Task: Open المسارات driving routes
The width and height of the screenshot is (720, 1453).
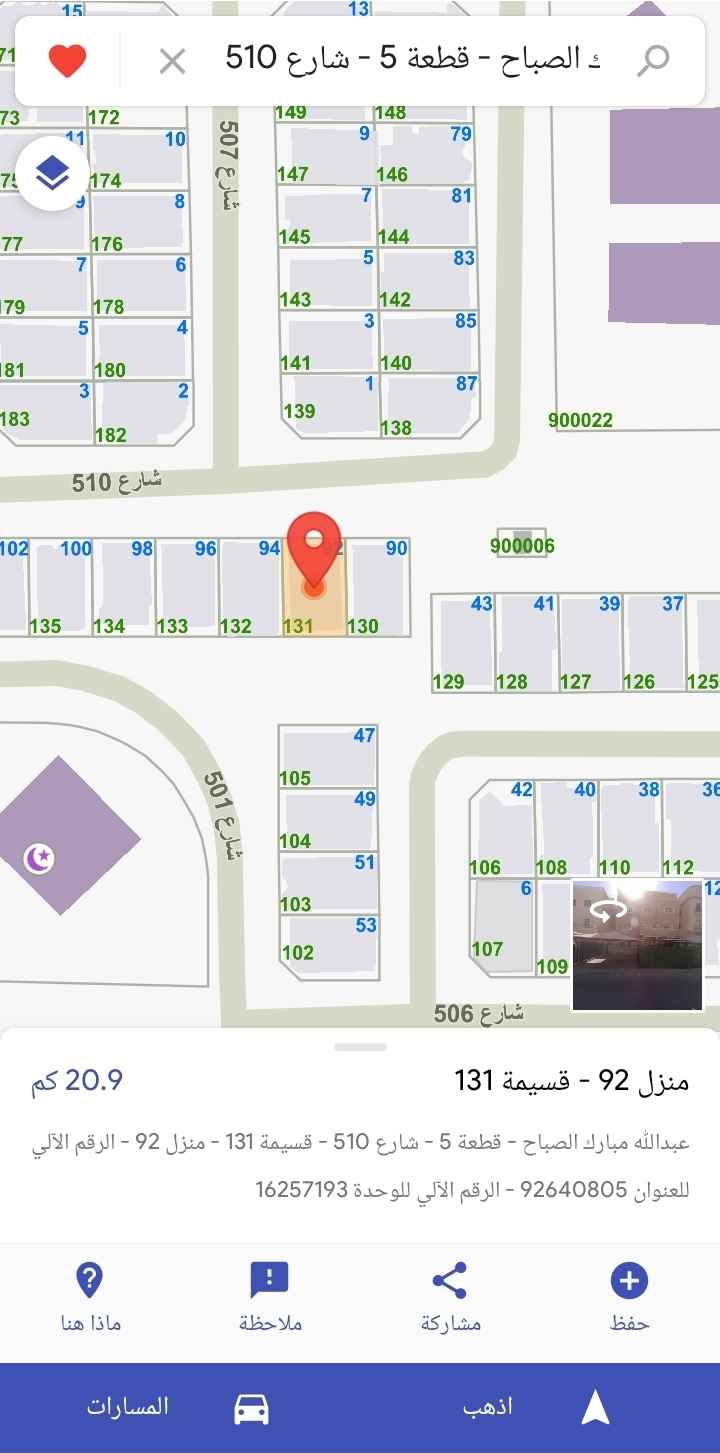Action: [178, 1407]
